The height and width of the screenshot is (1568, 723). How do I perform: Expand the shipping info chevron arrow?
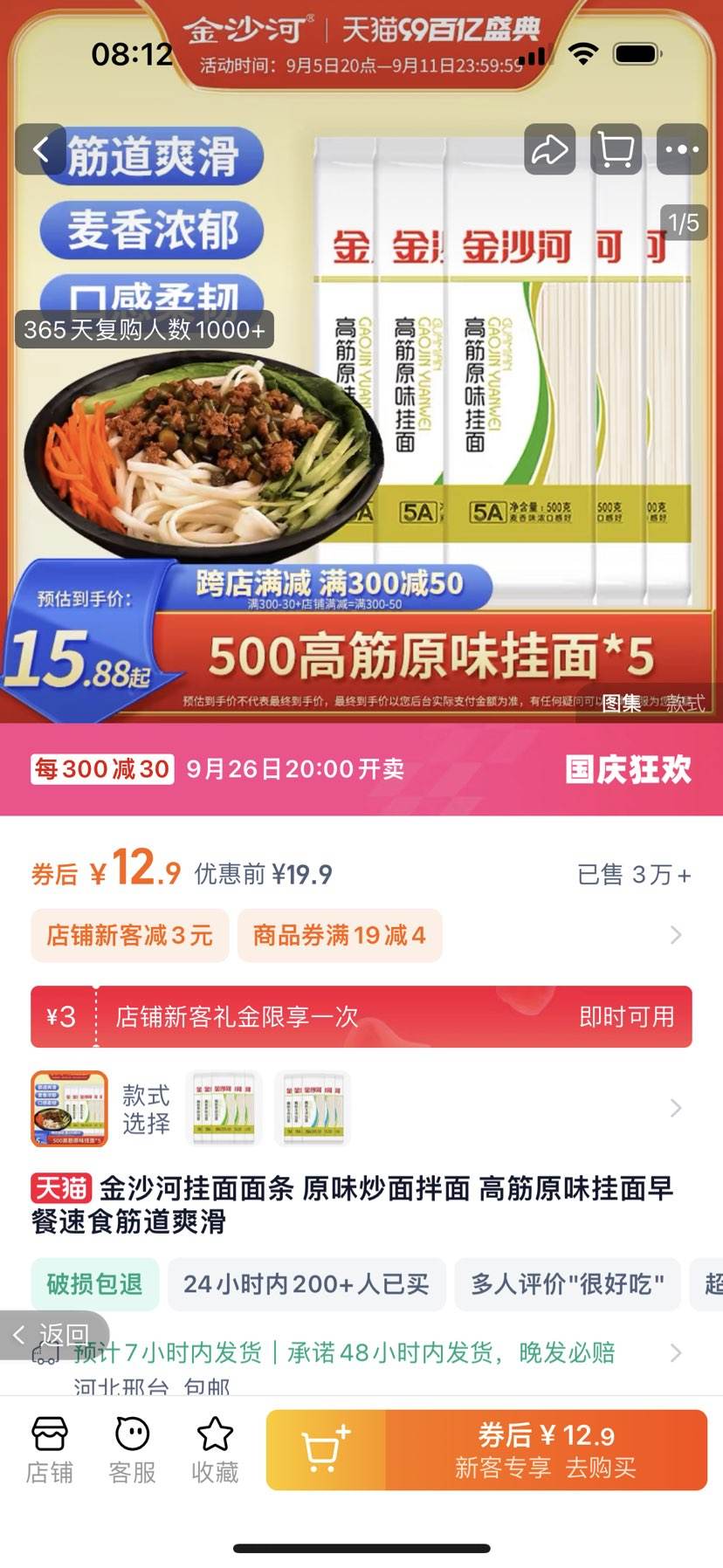[676, 1353]
